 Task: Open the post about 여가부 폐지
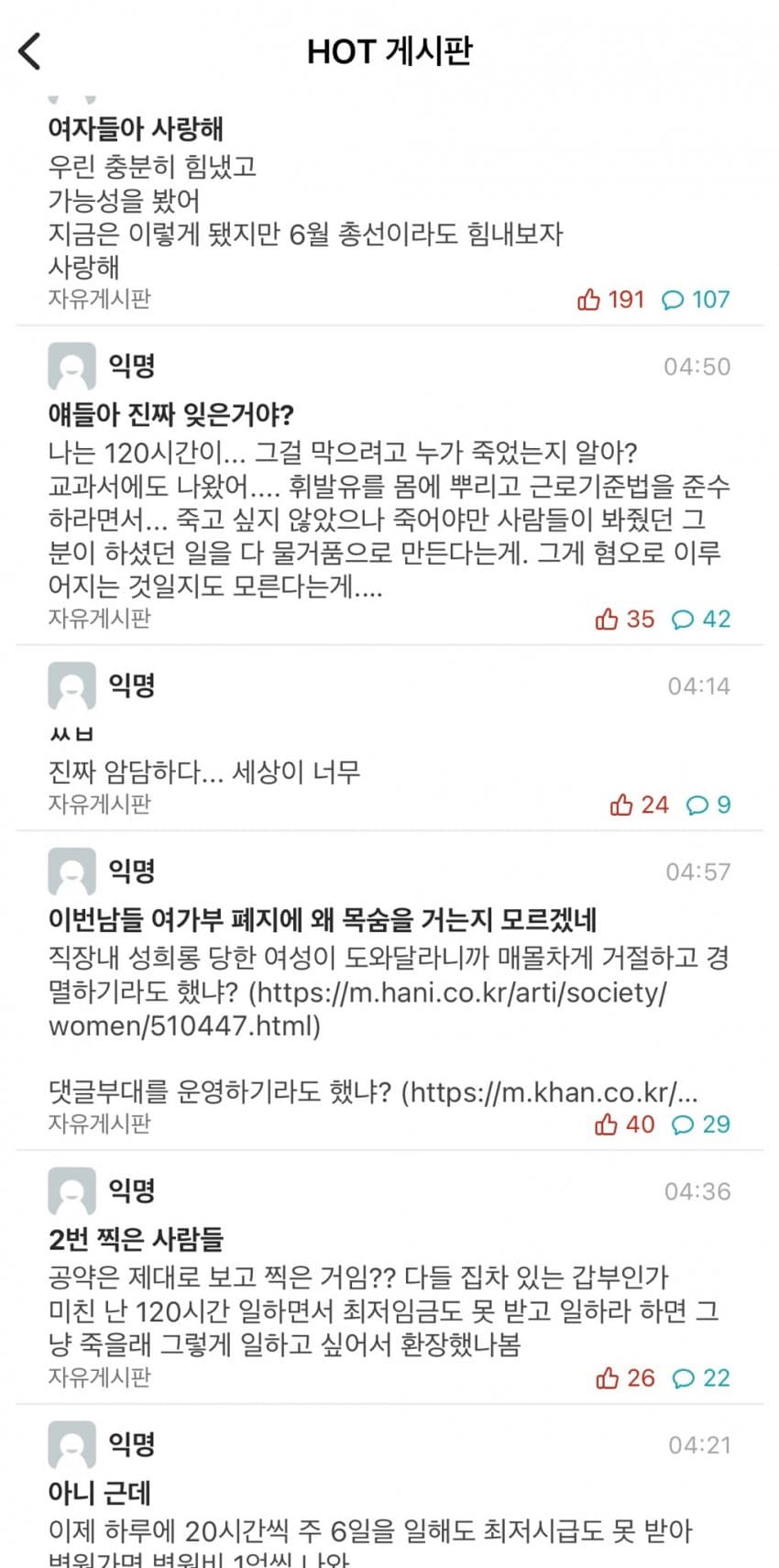coord(322,919)
